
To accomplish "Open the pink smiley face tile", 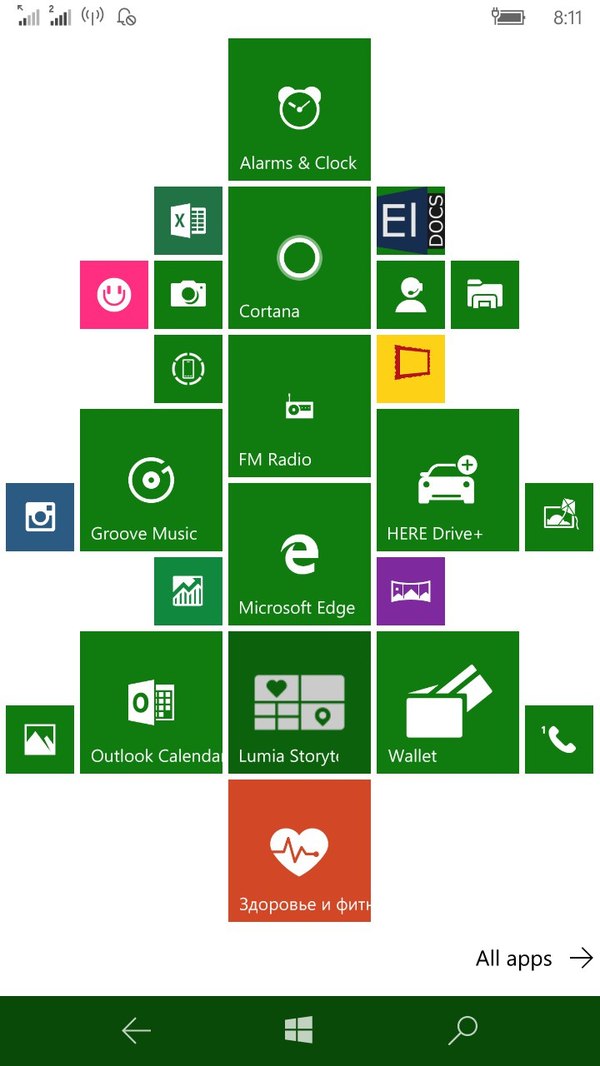I will (114, 295).
